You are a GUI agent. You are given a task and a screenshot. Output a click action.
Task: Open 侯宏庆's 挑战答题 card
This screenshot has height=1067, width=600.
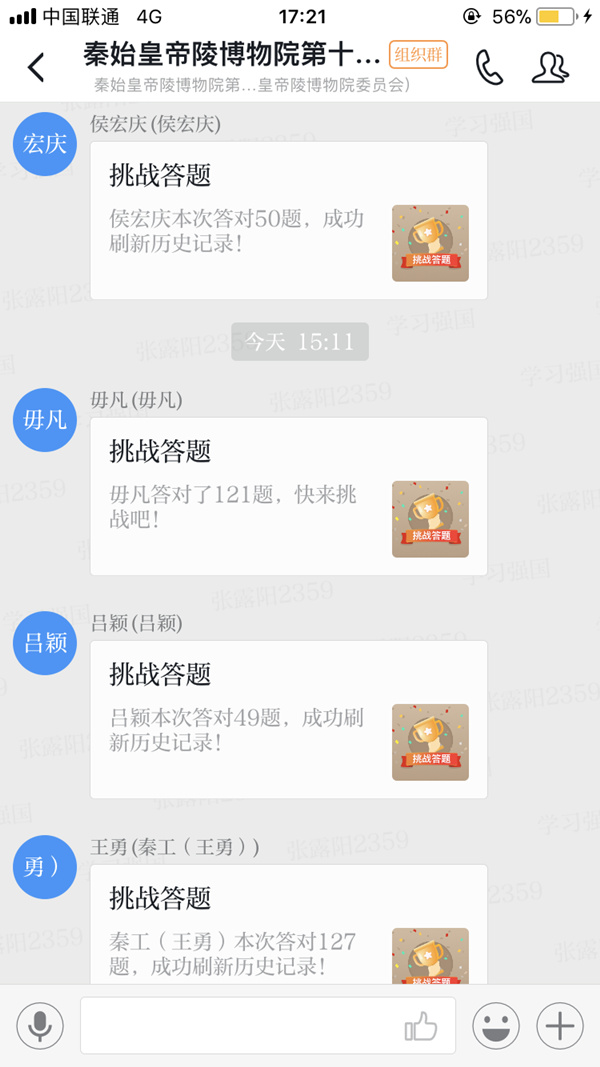288,220
